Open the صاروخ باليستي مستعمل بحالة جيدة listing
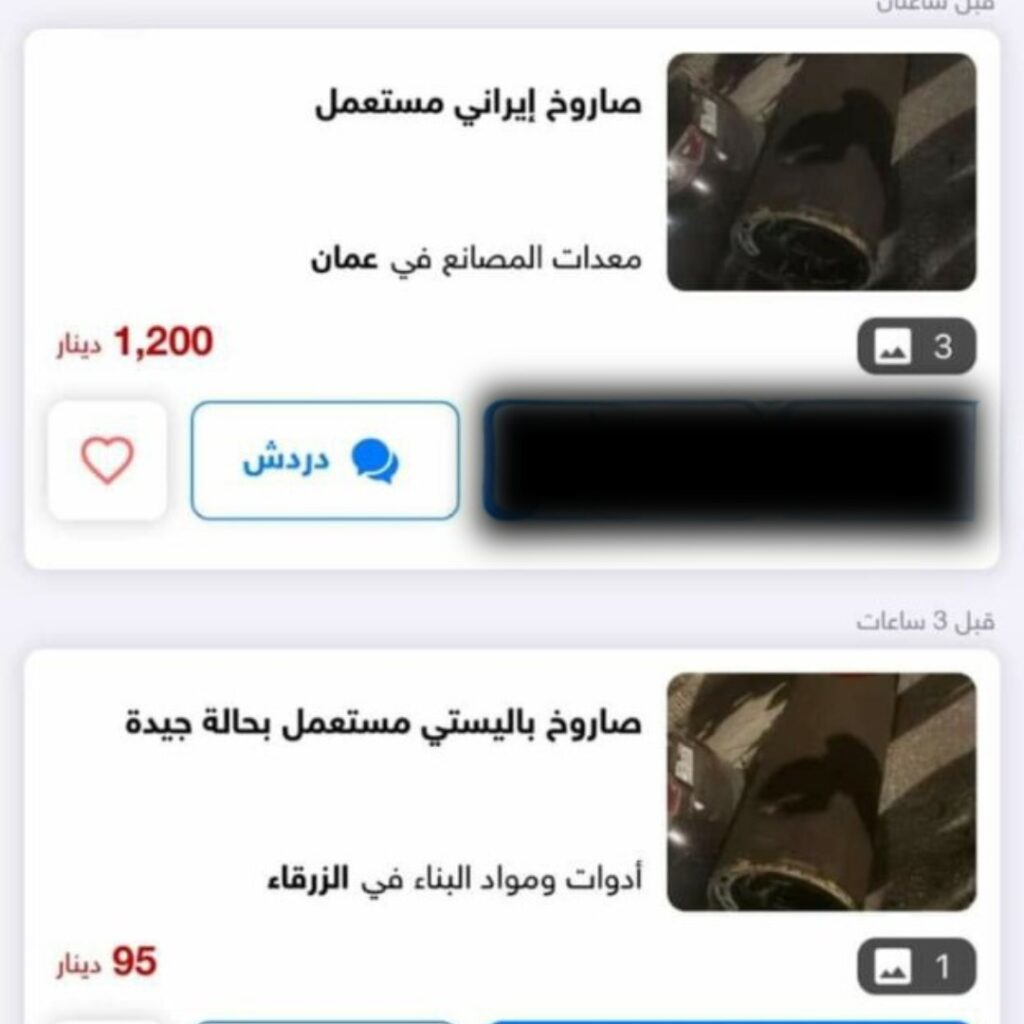Viewport: 1024px width, 1024px height. click(x=383, y=722)
